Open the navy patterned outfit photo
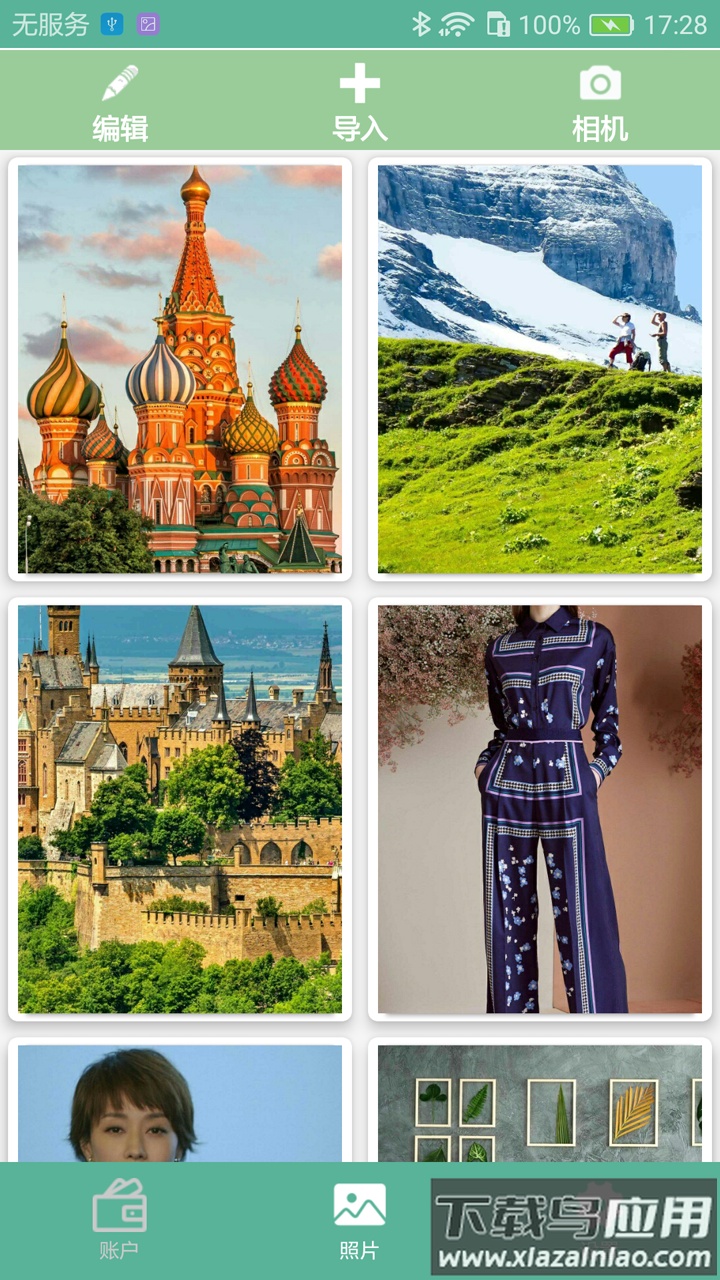 [x=540, y=809]
